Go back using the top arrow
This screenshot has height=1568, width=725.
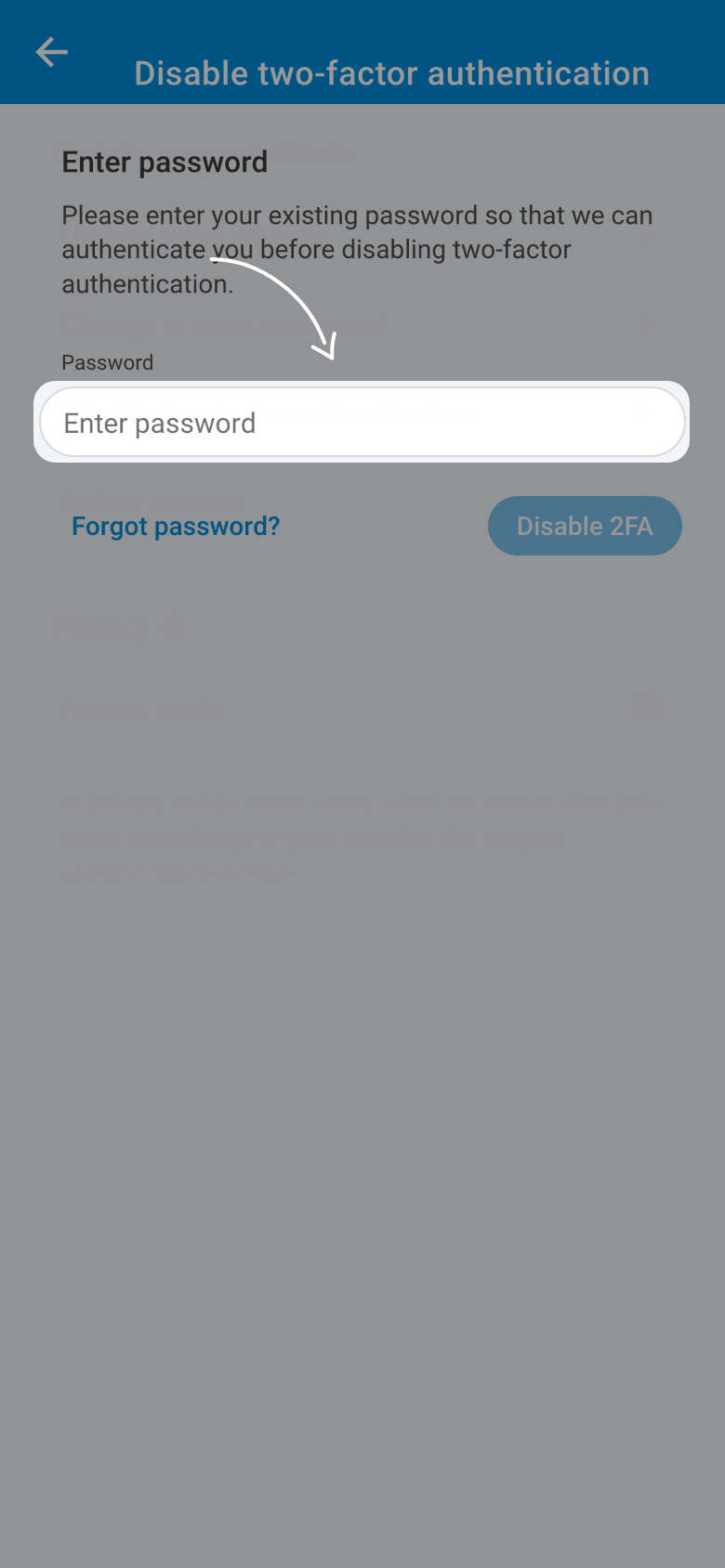pyautogui.click(x=52, y=52)
